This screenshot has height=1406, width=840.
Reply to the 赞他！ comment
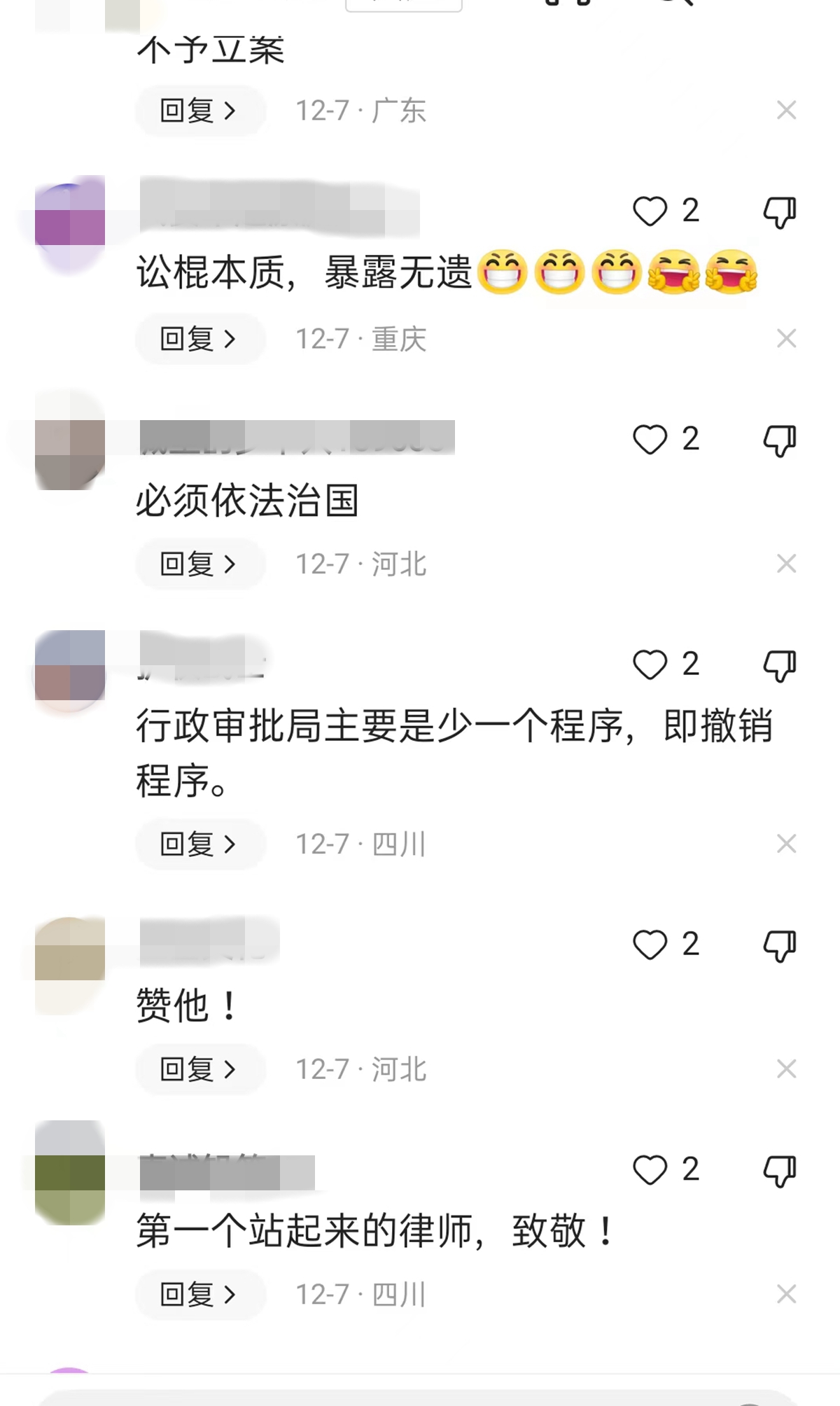click(x=199, y=1069)
